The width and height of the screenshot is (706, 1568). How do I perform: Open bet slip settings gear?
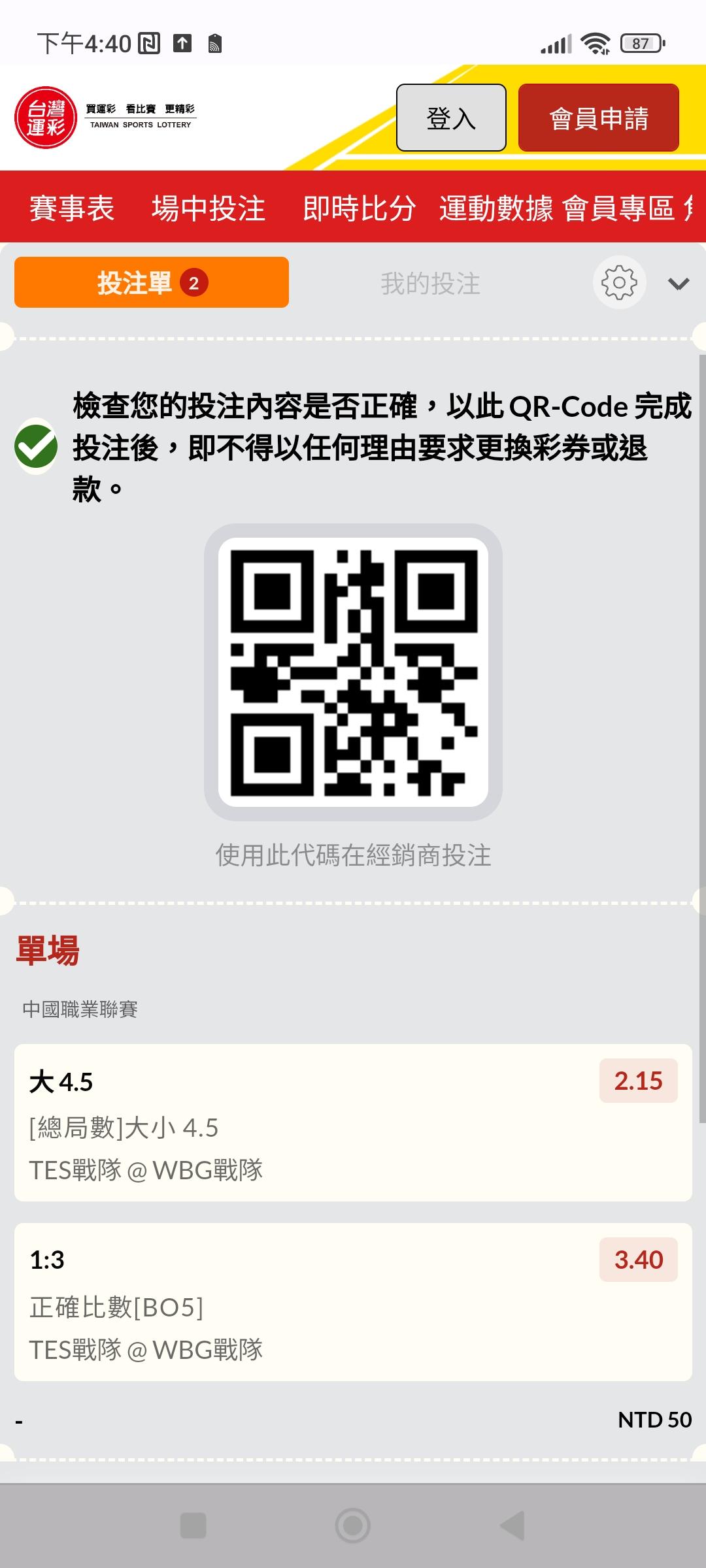click(619, 283)
